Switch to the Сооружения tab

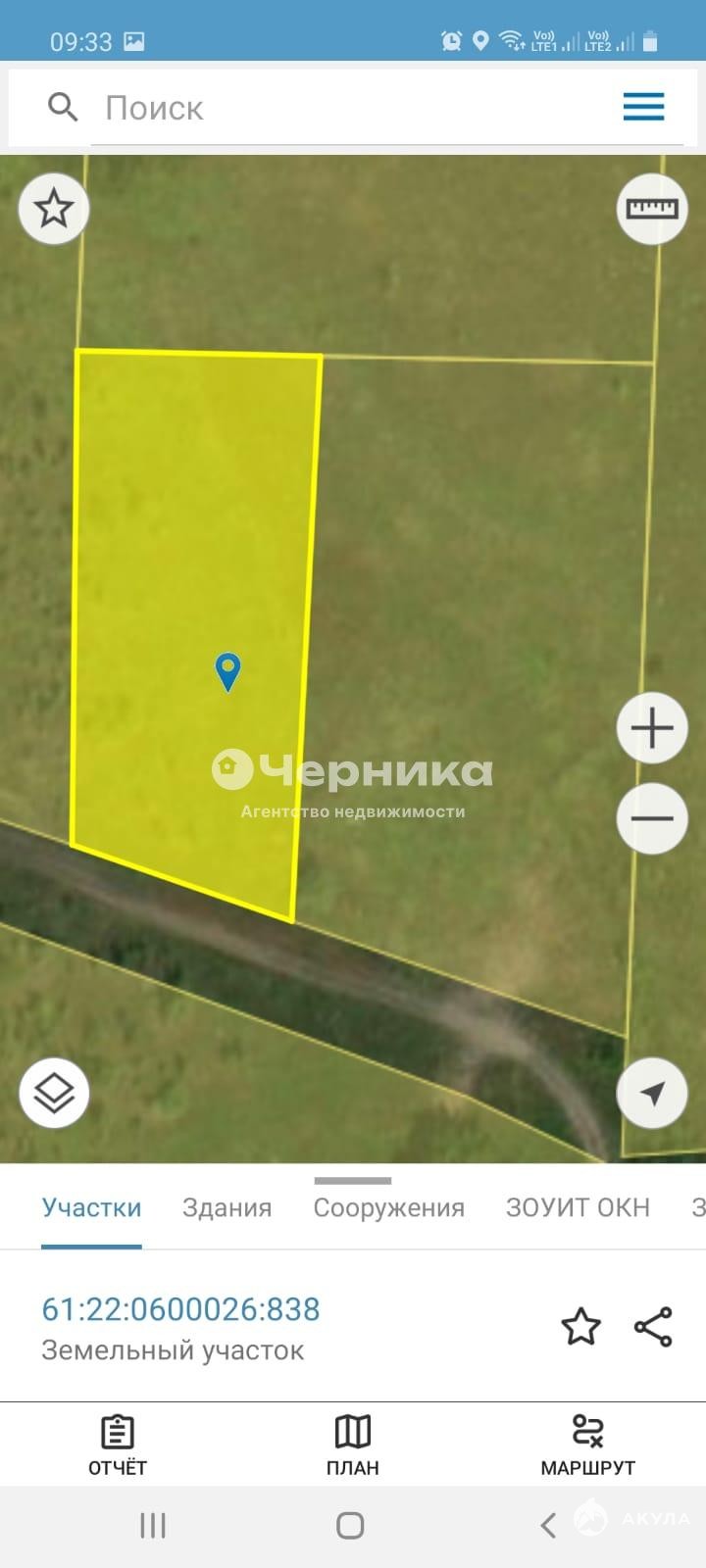click(388, 1207)
